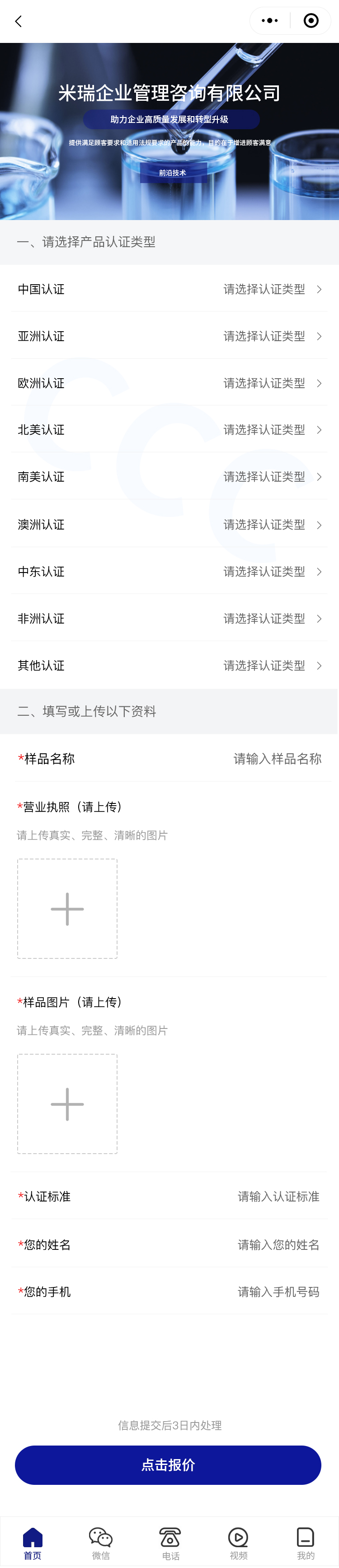Choose a type for 中国认证
Image resolution: width=339 pixels, height=1568 pixels.
272,289
